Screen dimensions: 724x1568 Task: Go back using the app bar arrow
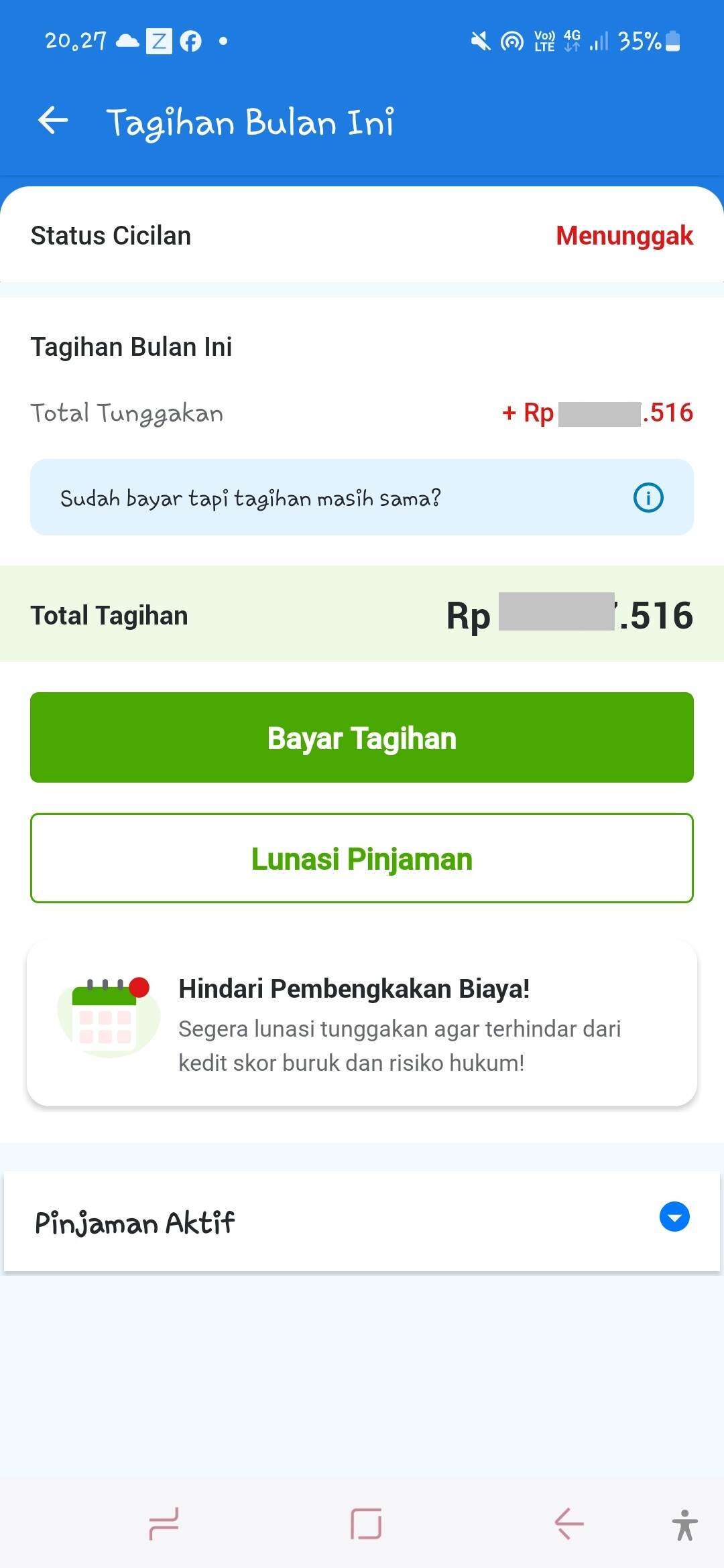point(53,121)
